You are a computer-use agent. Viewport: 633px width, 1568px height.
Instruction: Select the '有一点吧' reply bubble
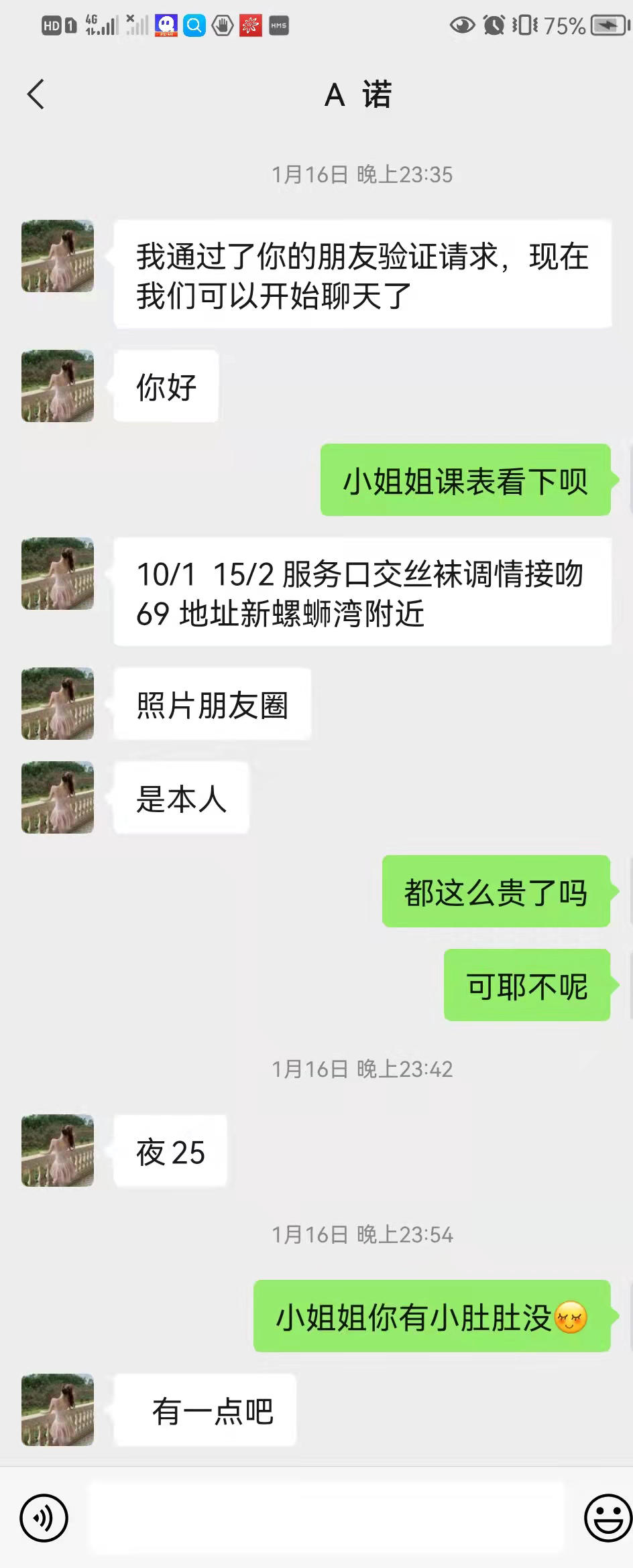(204, 1411)
